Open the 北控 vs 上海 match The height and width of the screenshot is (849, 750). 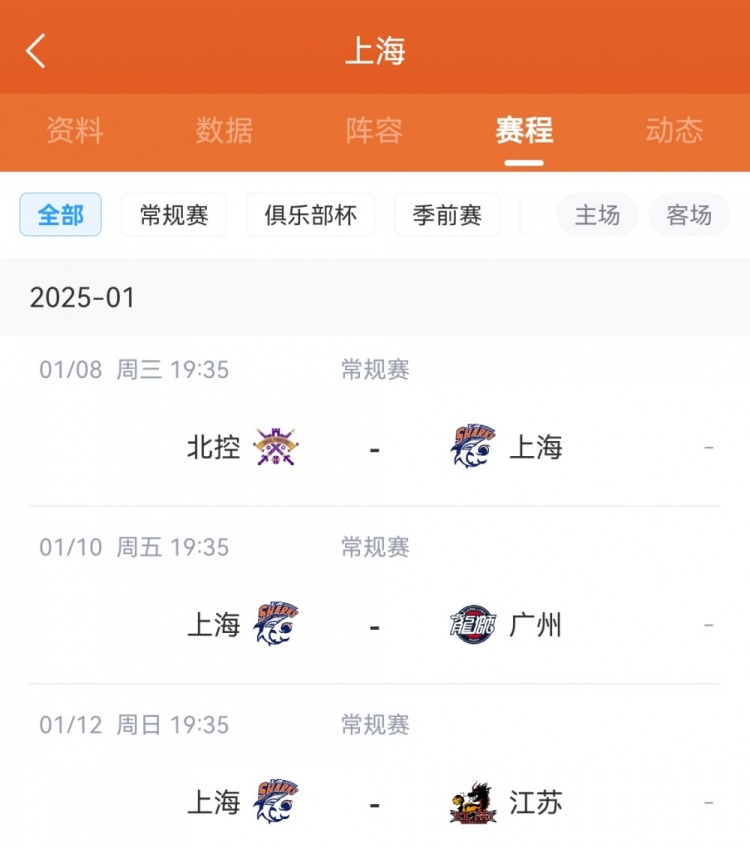click(x=374, y=447)
